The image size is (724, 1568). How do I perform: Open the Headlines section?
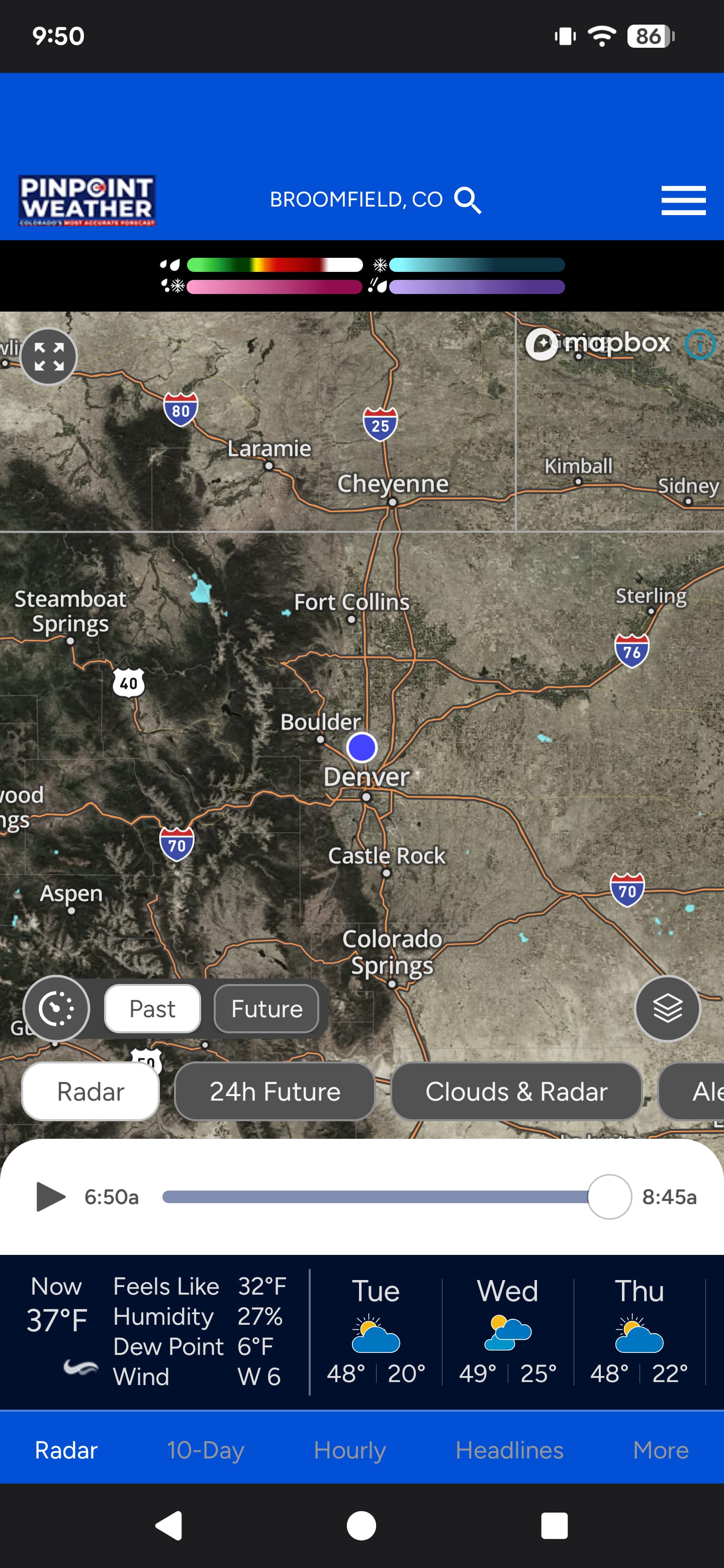click(510, 1450)
